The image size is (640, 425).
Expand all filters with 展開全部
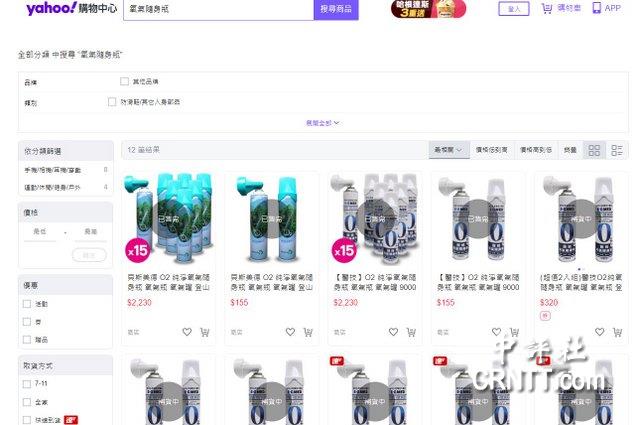[322, 123]
